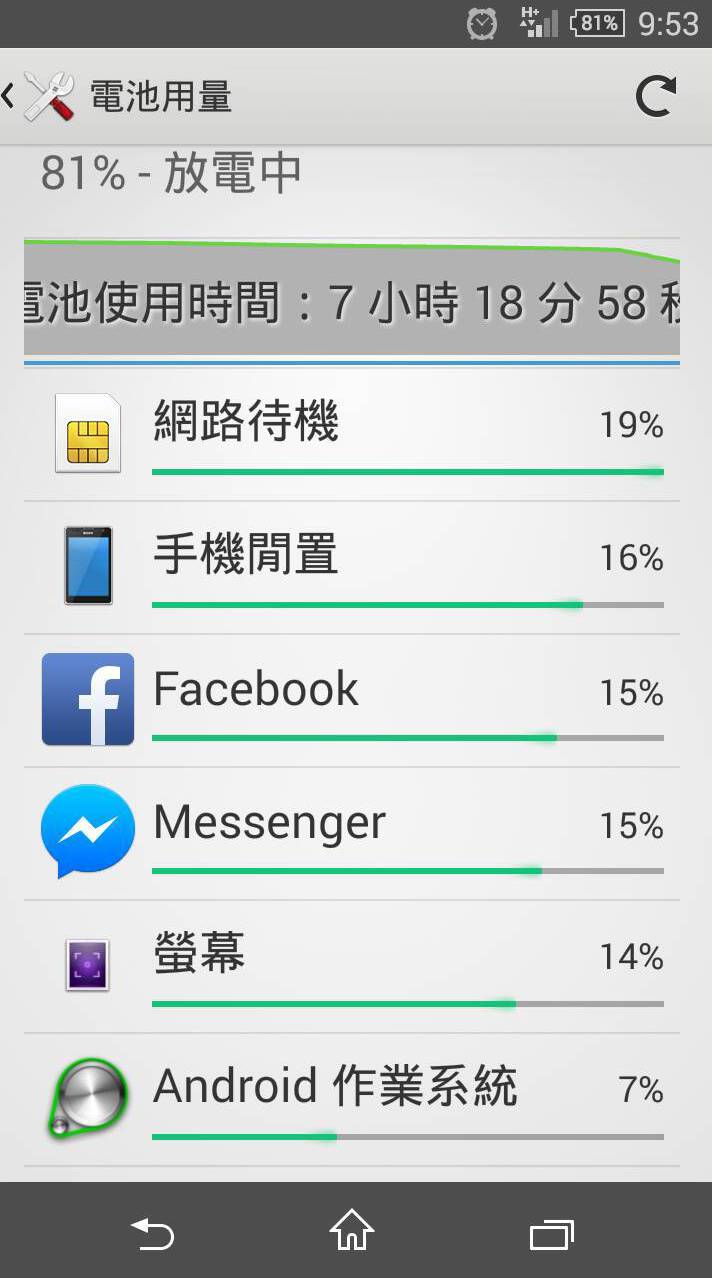Select the Messenger usage row
712x1278 pixels.
click(x=352, y=834)
